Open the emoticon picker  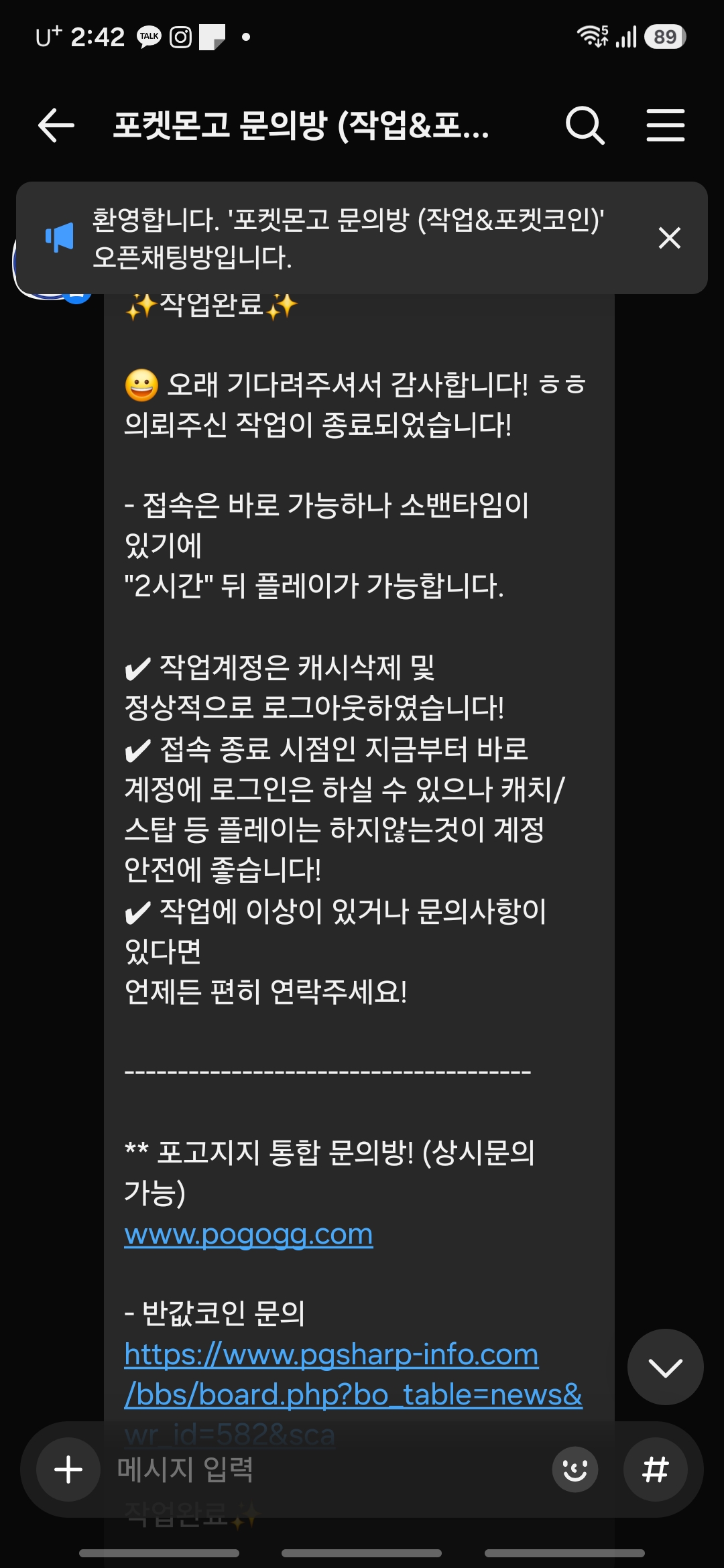[x=575, y=1469]
